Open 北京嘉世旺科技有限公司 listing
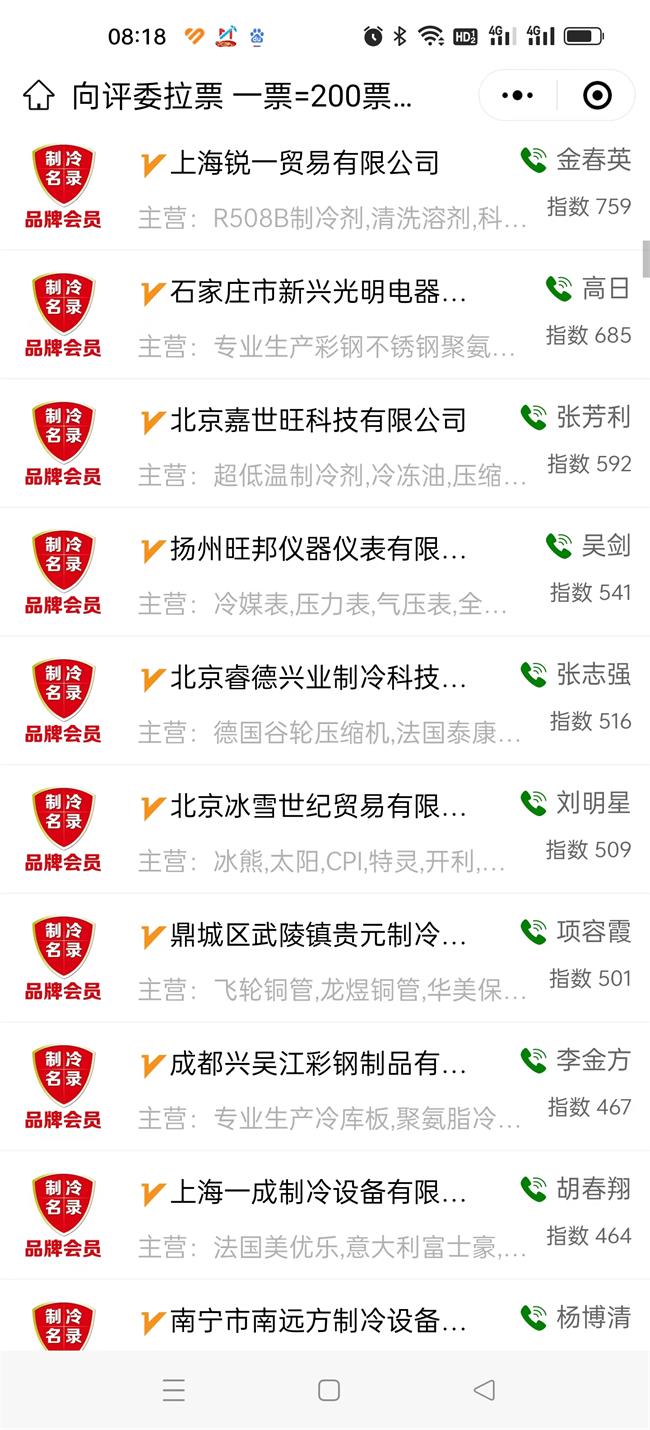This screenshot has width=650, height=1430. coord(318,420)
